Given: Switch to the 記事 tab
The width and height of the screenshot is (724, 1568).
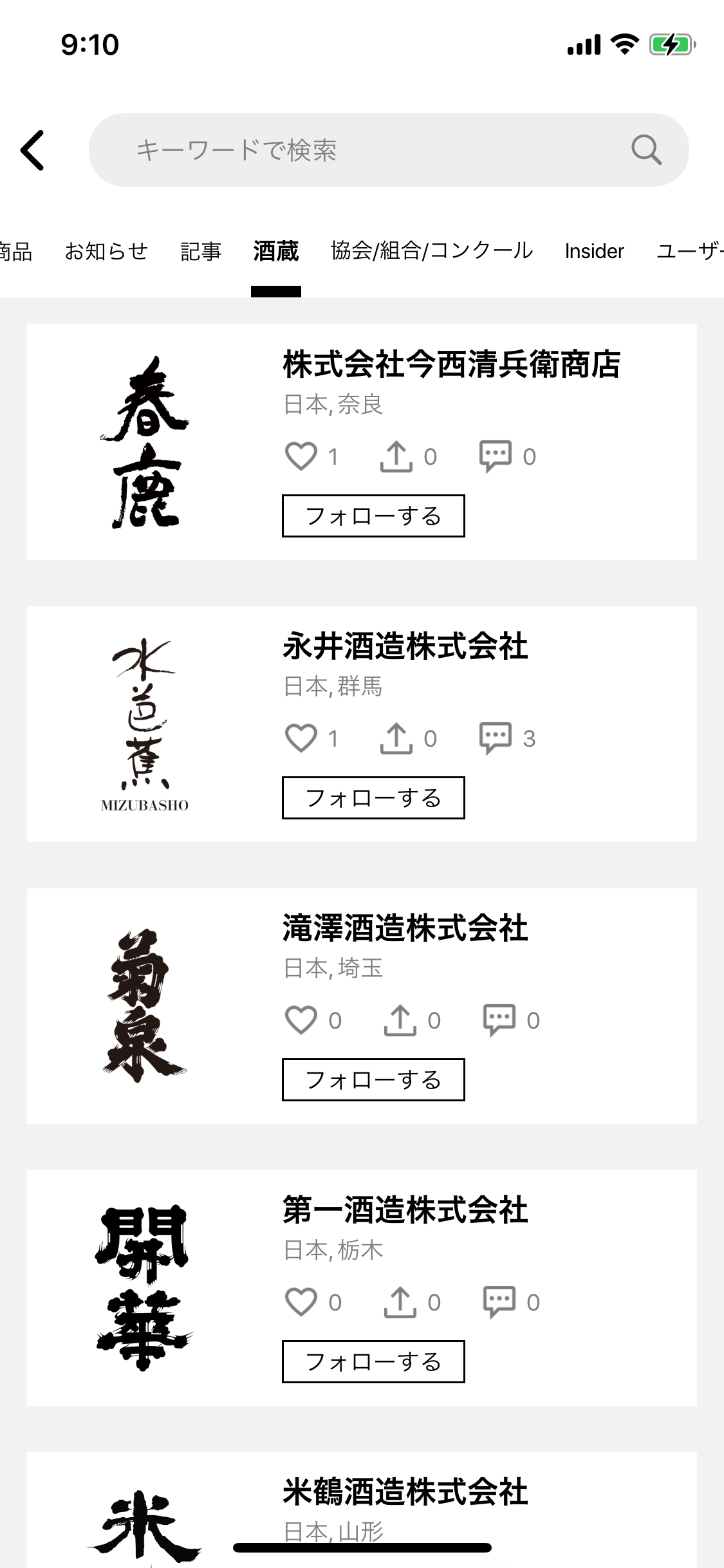Looking at the screenshot, I should tap(201, 251).
